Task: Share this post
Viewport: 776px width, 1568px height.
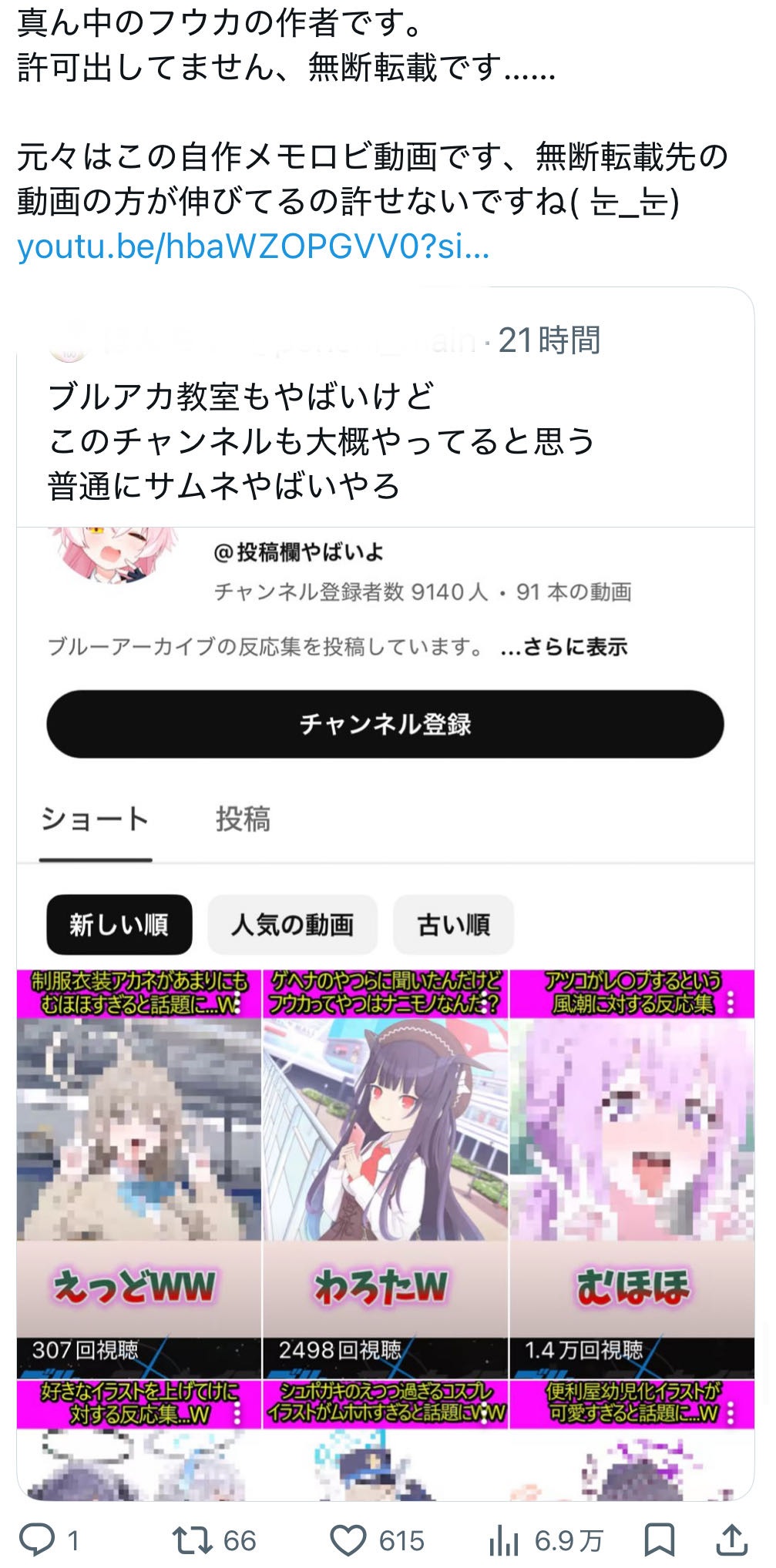Action: coord(731,1540)
